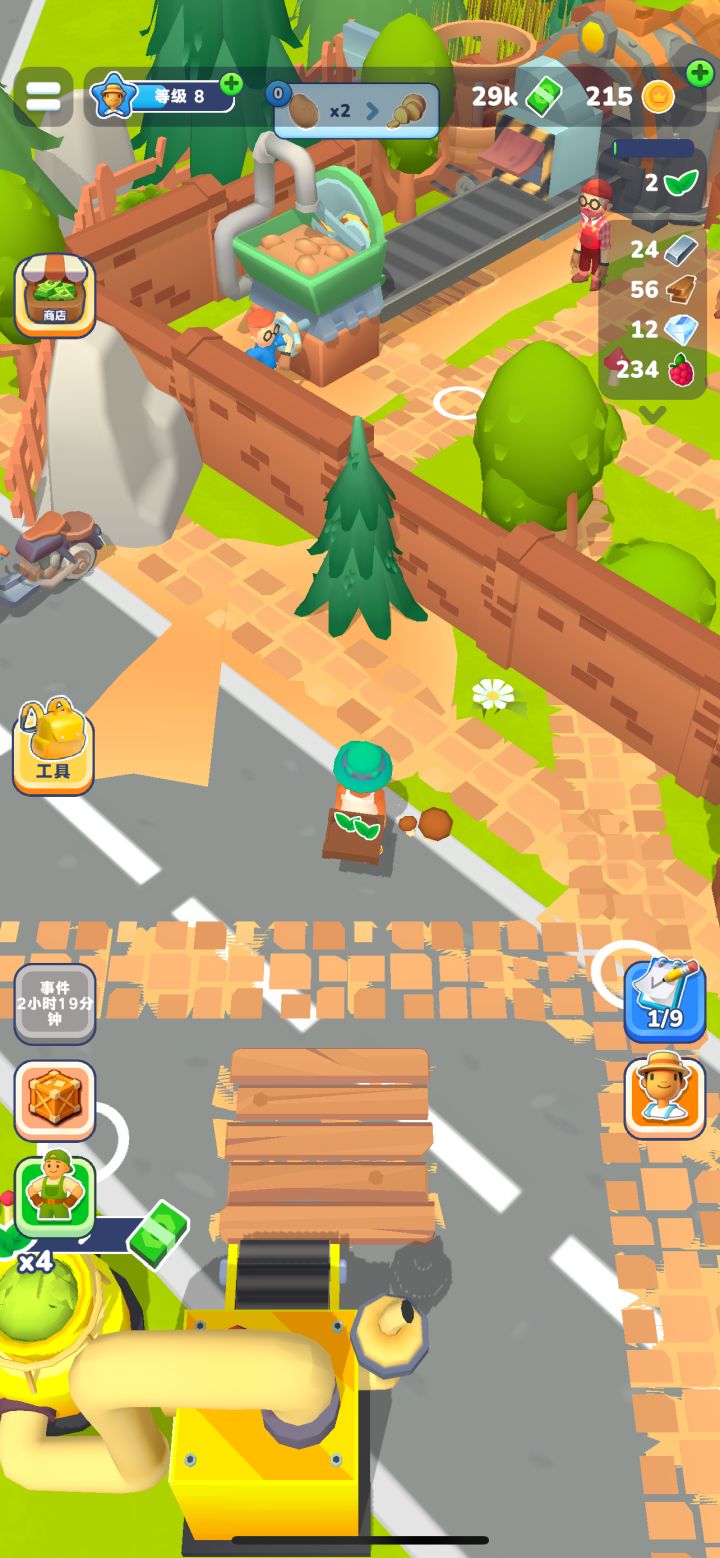The image size is (720, 1558).
Task: Collapse the resource panel with down chevron
Action: [x=653, y=409]
